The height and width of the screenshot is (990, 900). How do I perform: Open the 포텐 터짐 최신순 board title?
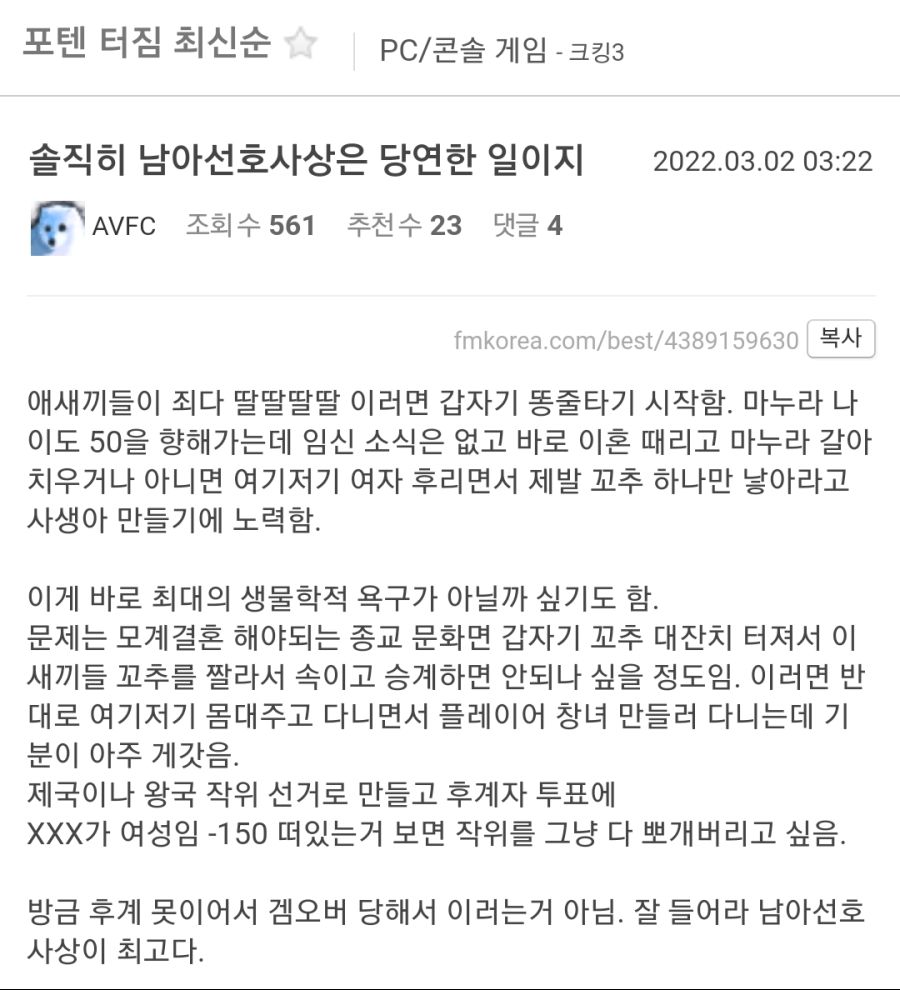[146, 45]
